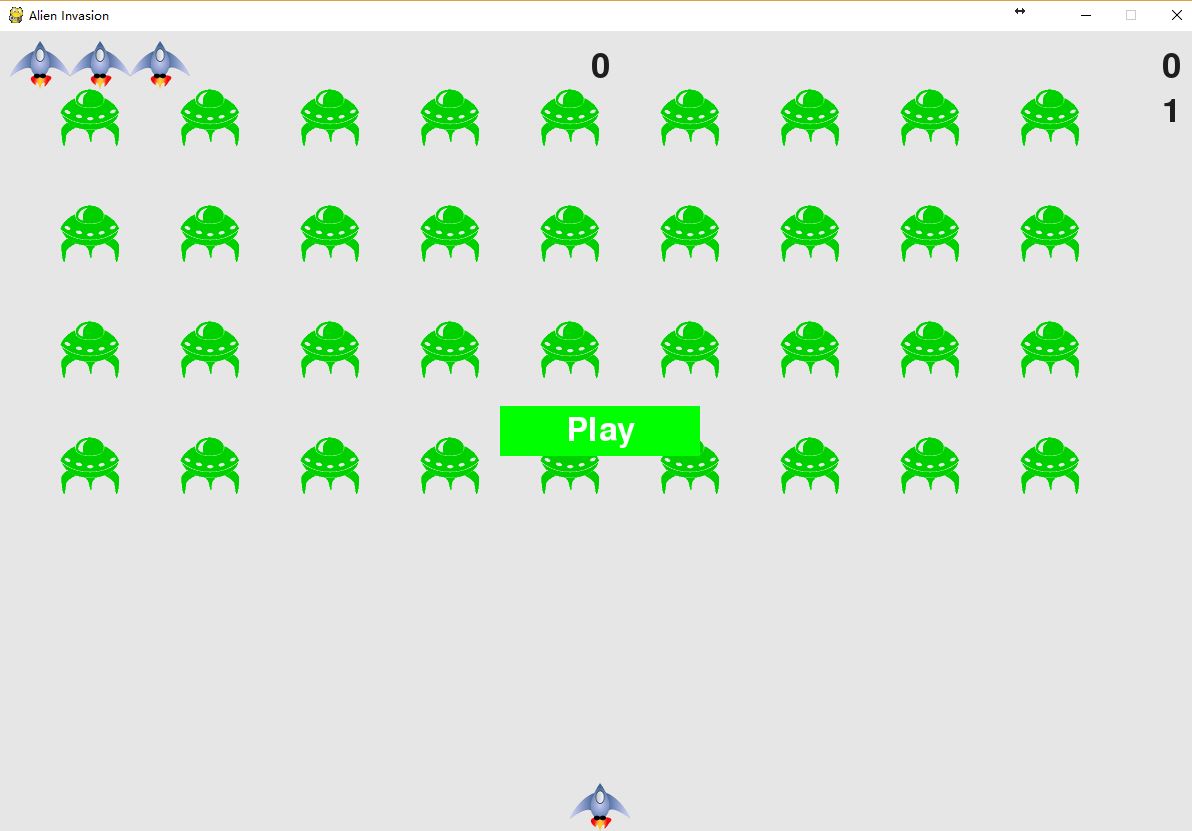The width and height of the screenshot is (1192, 831).
Task: Close the Alien Invasion window
Action: click(x=1176, y=15)
